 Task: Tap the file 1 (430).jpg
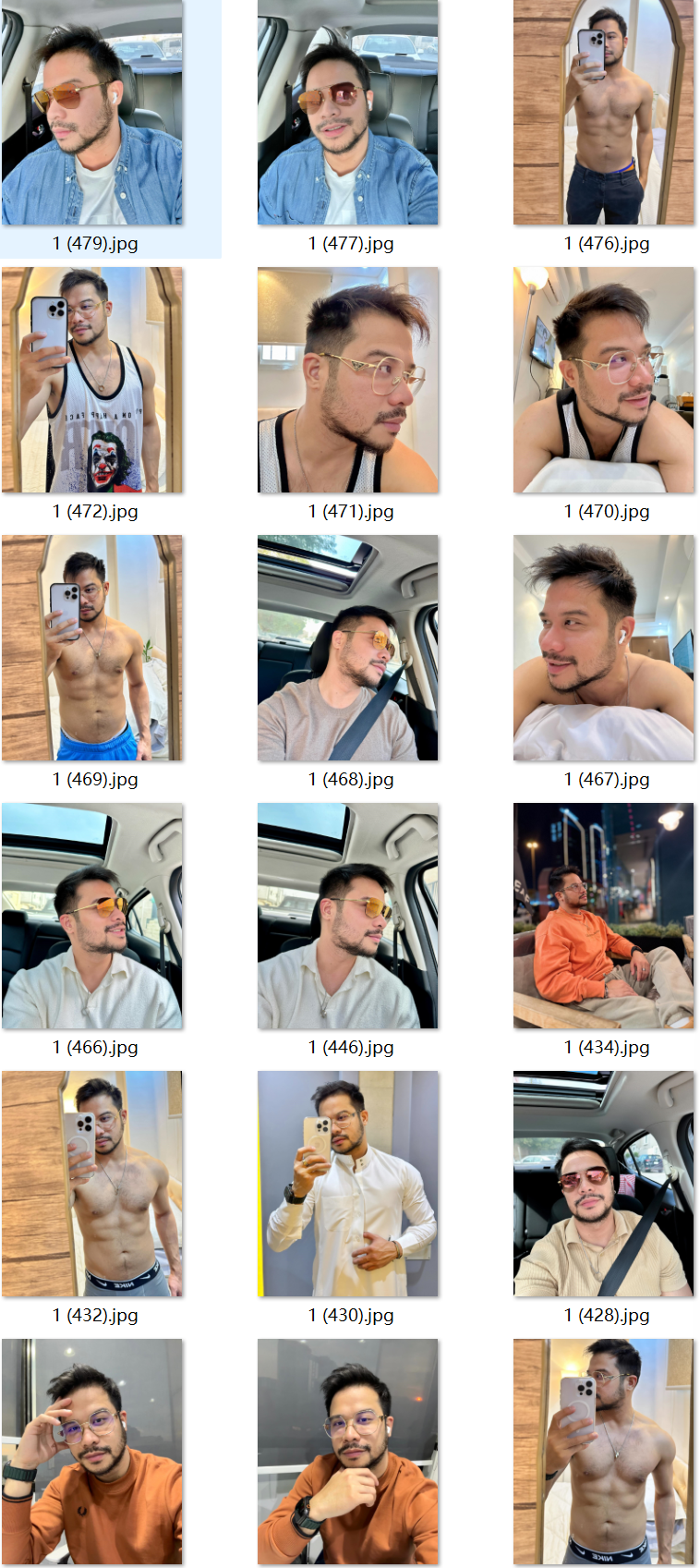348,1184
